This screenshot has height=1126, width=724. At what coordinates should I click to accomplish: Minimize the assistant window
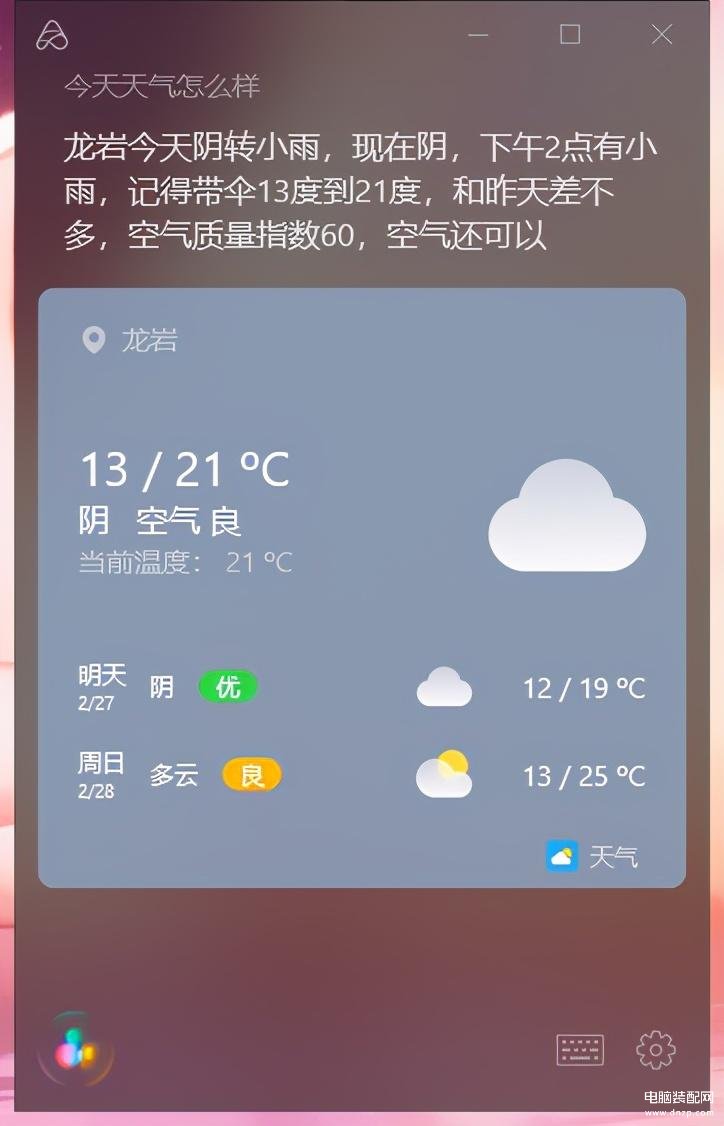(x=478, y=35)
